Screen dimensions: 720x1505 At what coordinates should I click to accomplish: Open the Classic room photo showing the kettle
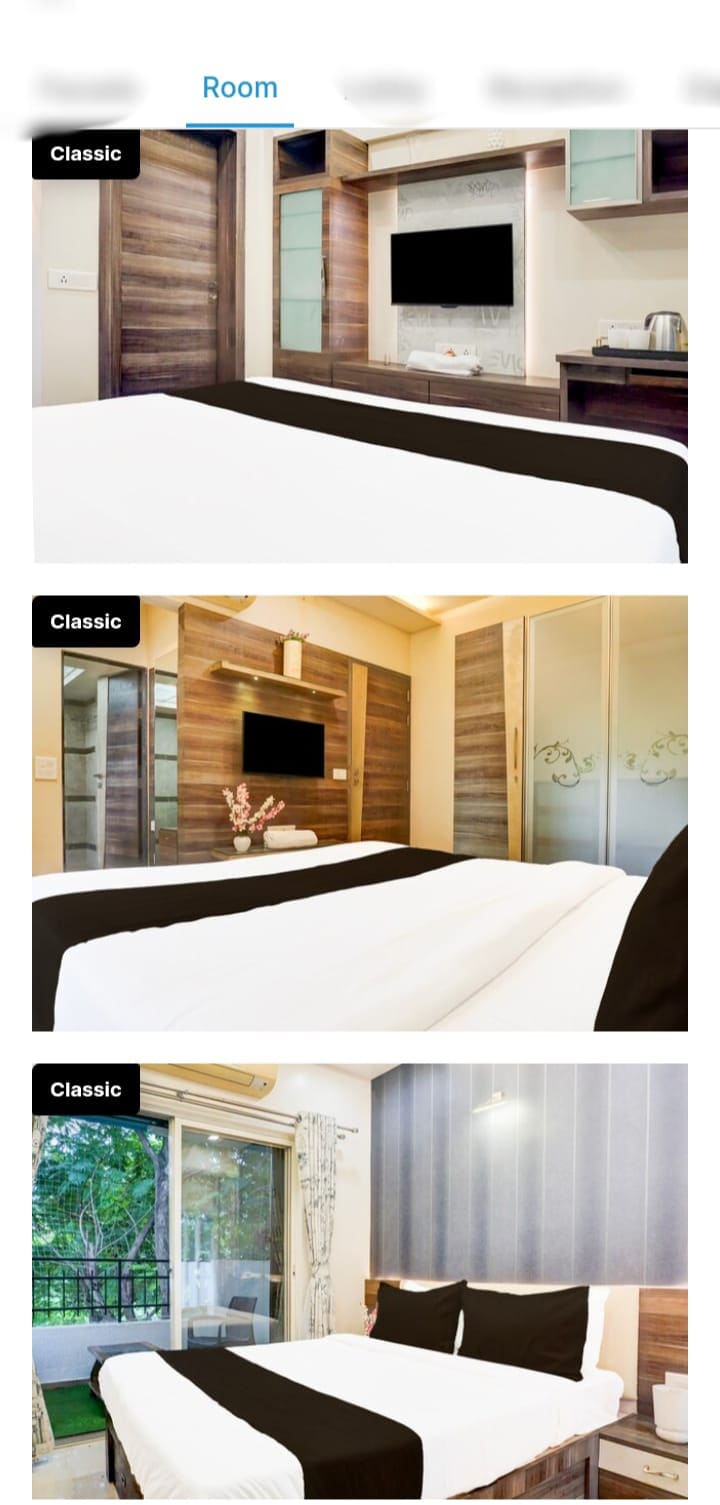tap(360, 345)
